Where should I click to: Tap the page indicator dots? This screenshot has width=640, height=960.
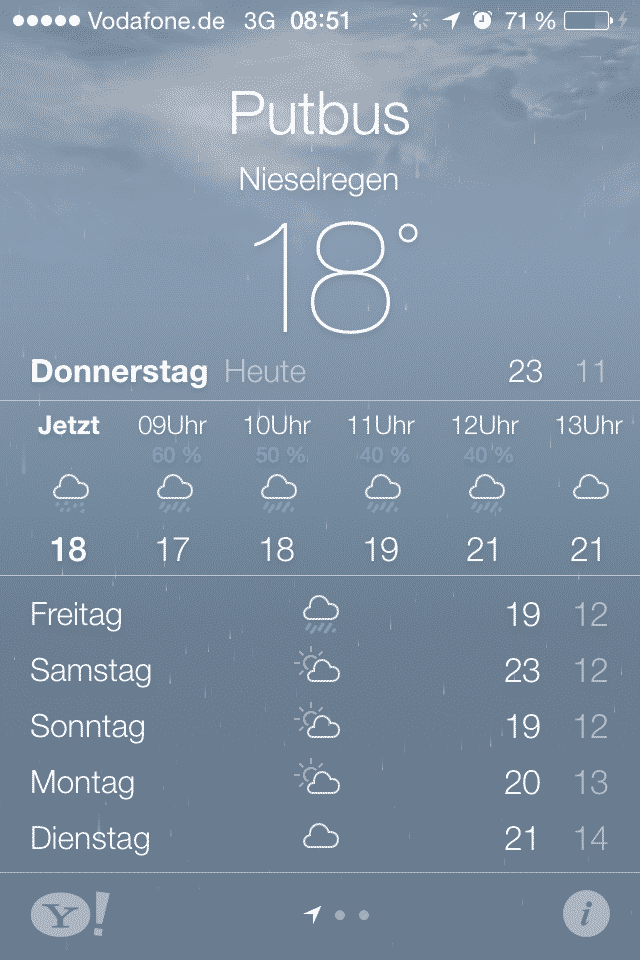[x=339, y=914]
